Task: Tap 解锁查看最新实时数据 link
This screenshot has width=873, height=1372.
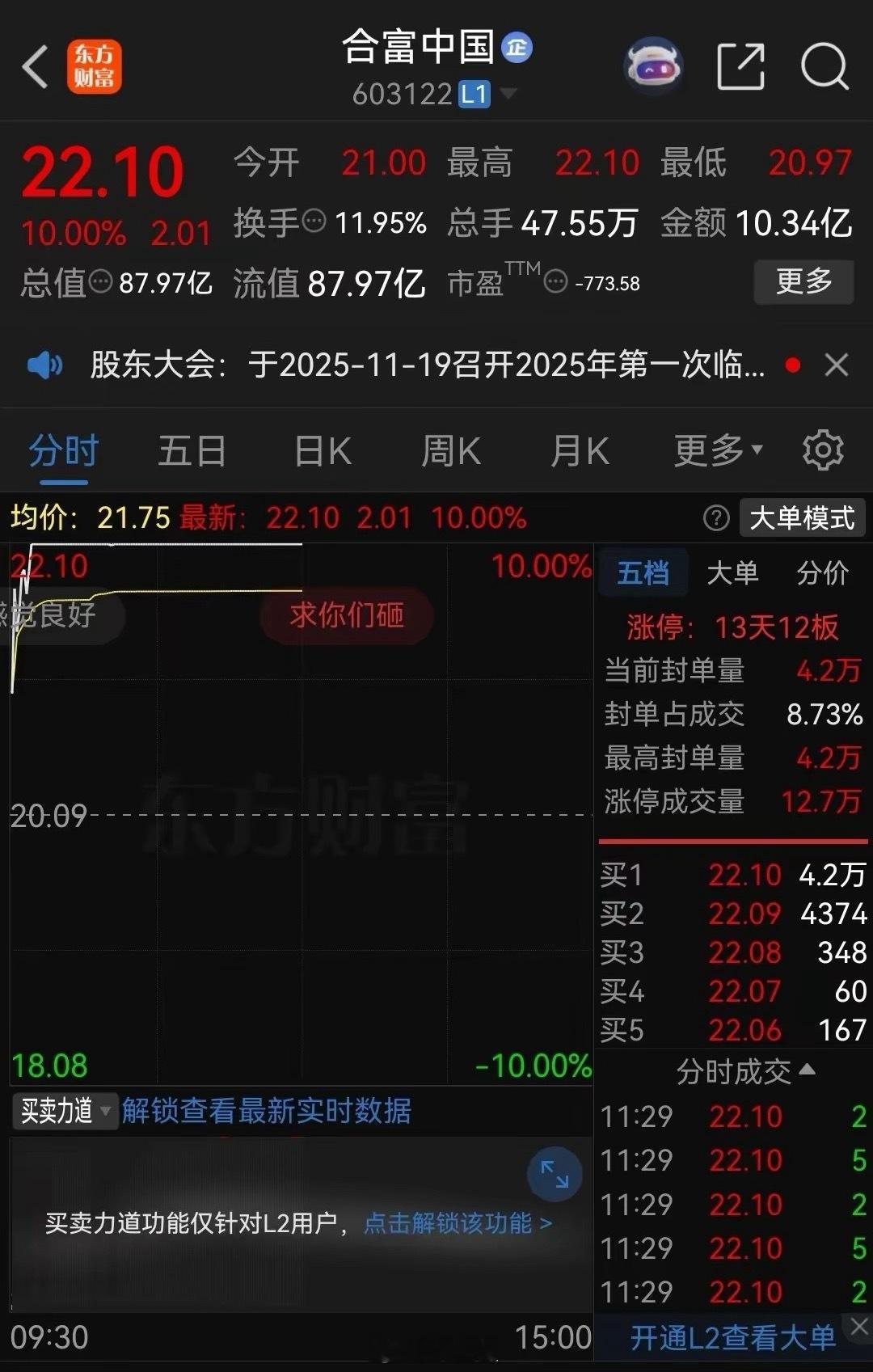Action: (267, 1112)
